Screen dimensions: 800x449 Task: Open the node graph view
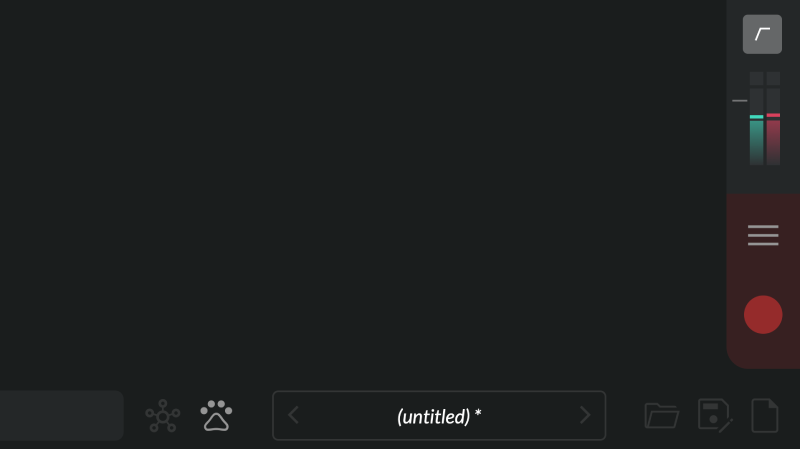[162, 415]
